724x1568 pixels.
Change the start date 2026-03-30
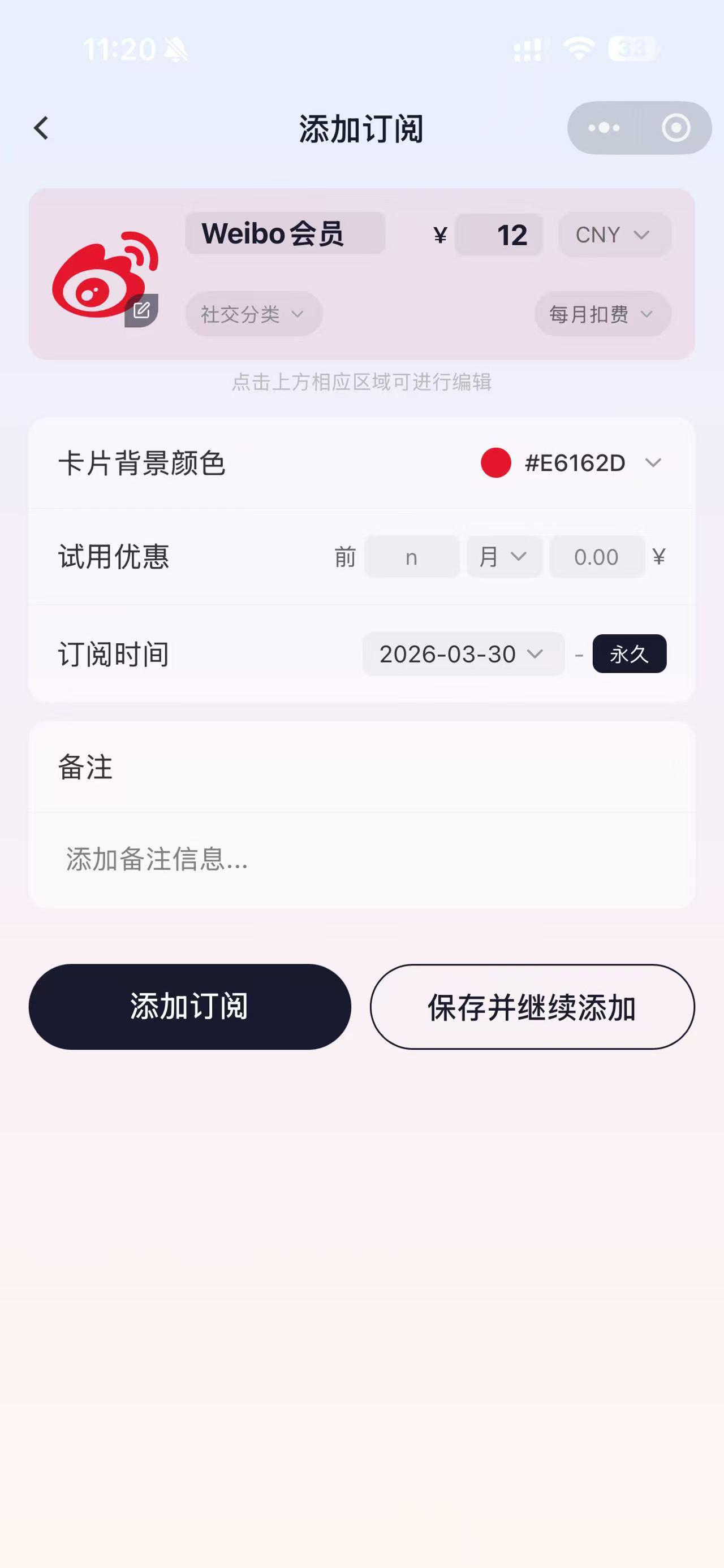[463, 655]
